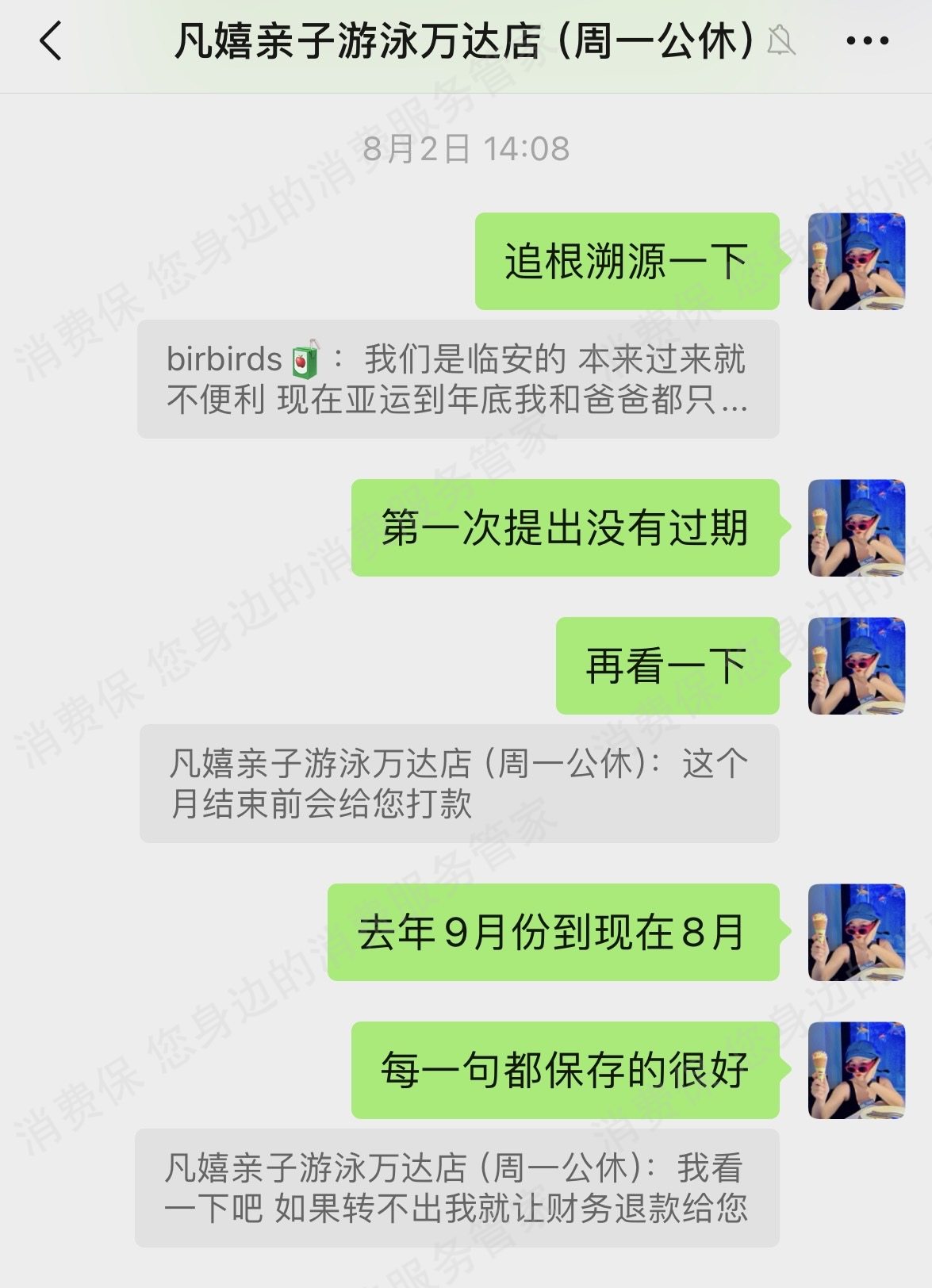
Task: Open the chat's three-dot menu
Action: [867, 41]
